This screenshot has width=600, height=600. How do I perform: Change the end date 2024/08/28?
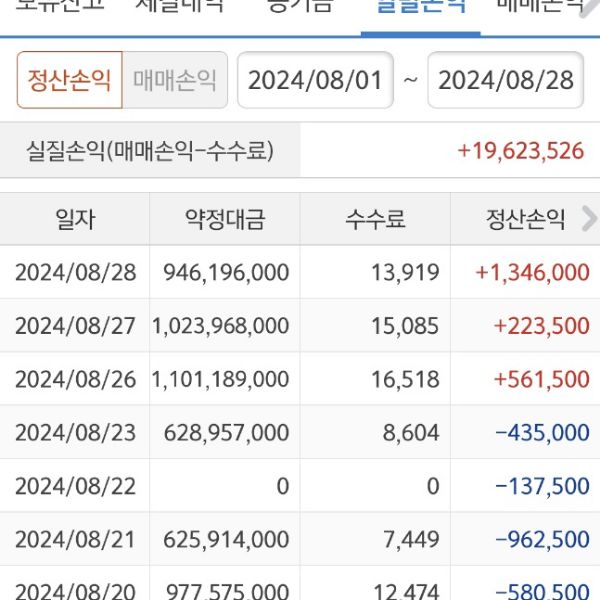pyautogui.click(x=506, y=80)
